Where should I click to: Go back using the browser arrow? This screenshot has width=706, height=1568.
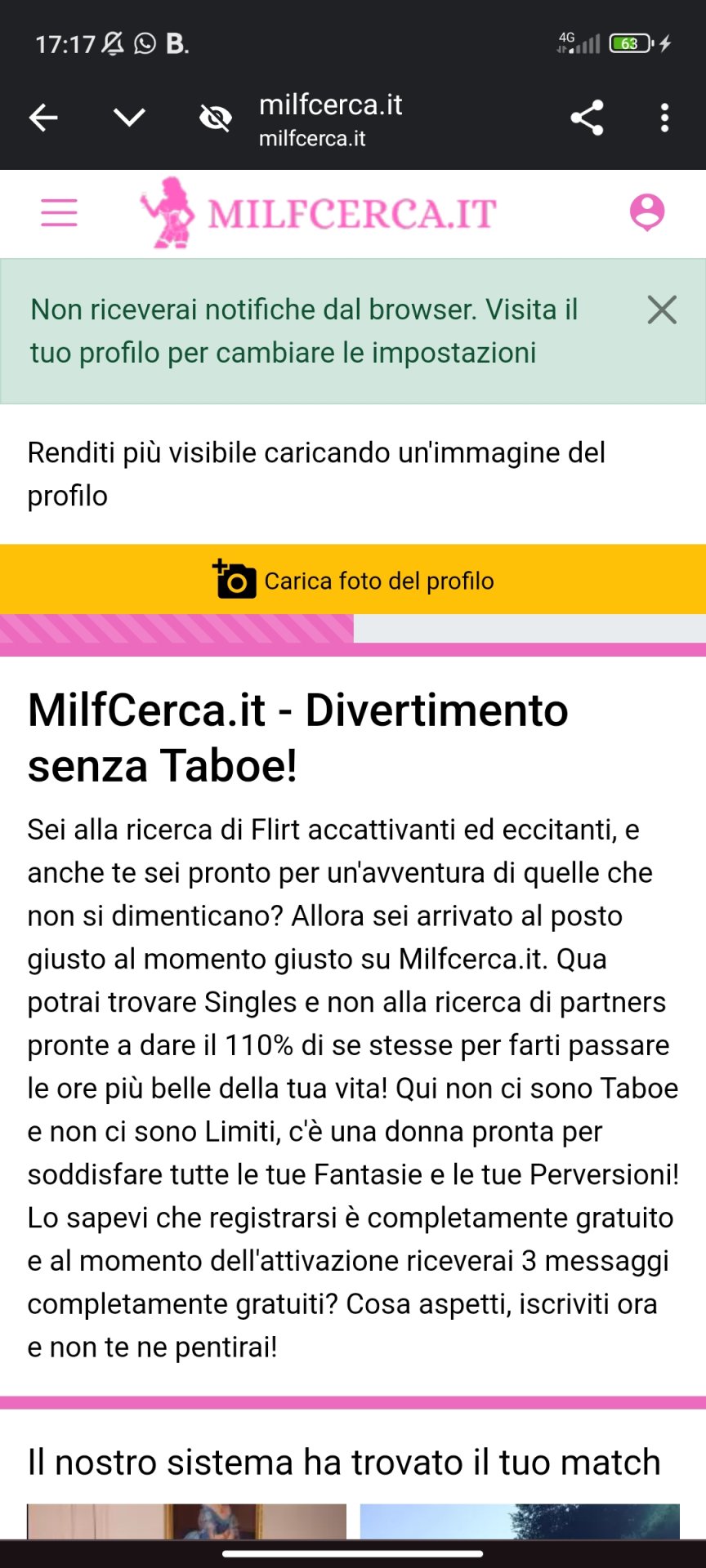click(43, 118)
